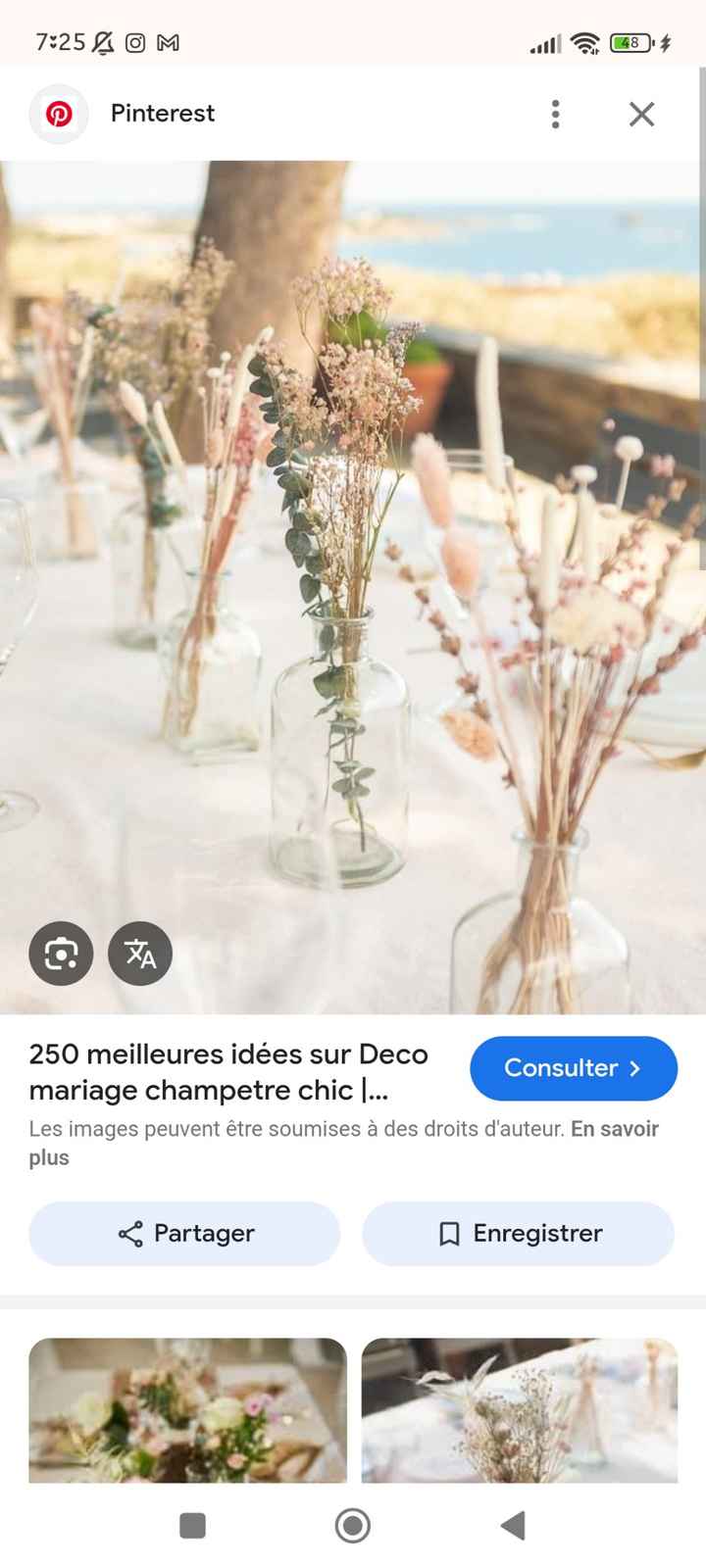Open the three-dot overflow menu
The image size is (706, 1568).
point(555,114)
